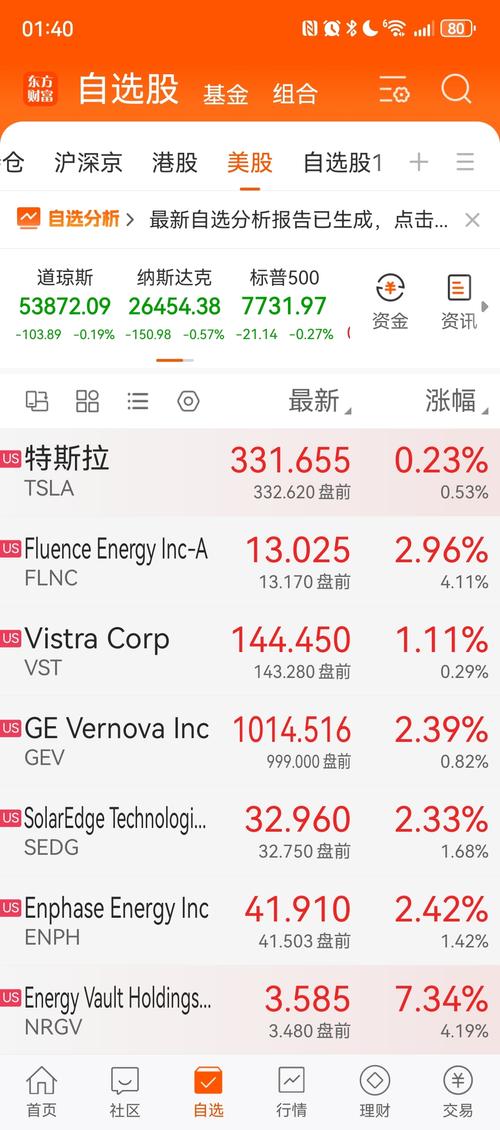
Task: Select the 港股 tab
Action: coord(175,162)
